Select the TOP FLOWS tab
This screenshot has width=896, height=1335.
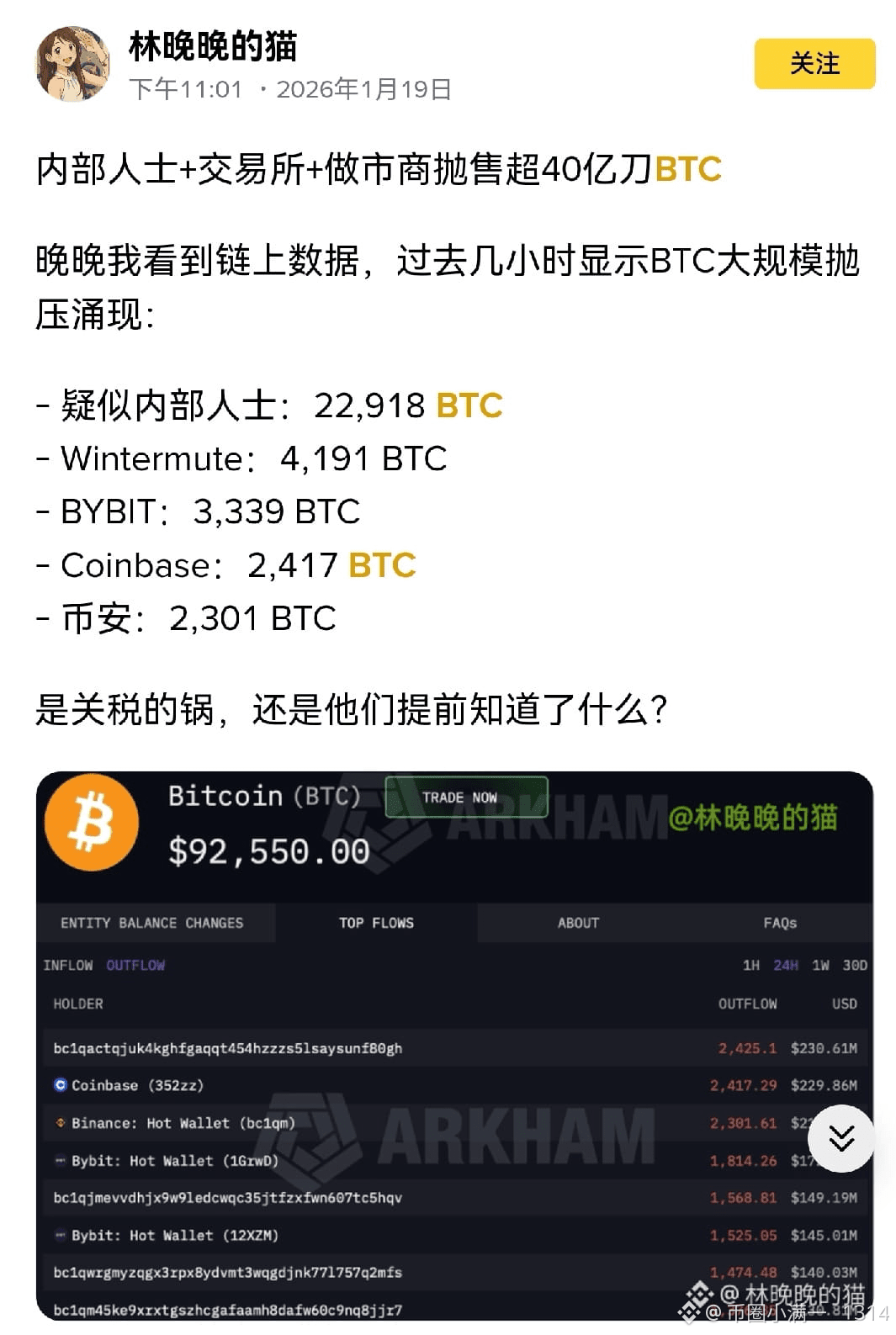(x=375, y=922)
